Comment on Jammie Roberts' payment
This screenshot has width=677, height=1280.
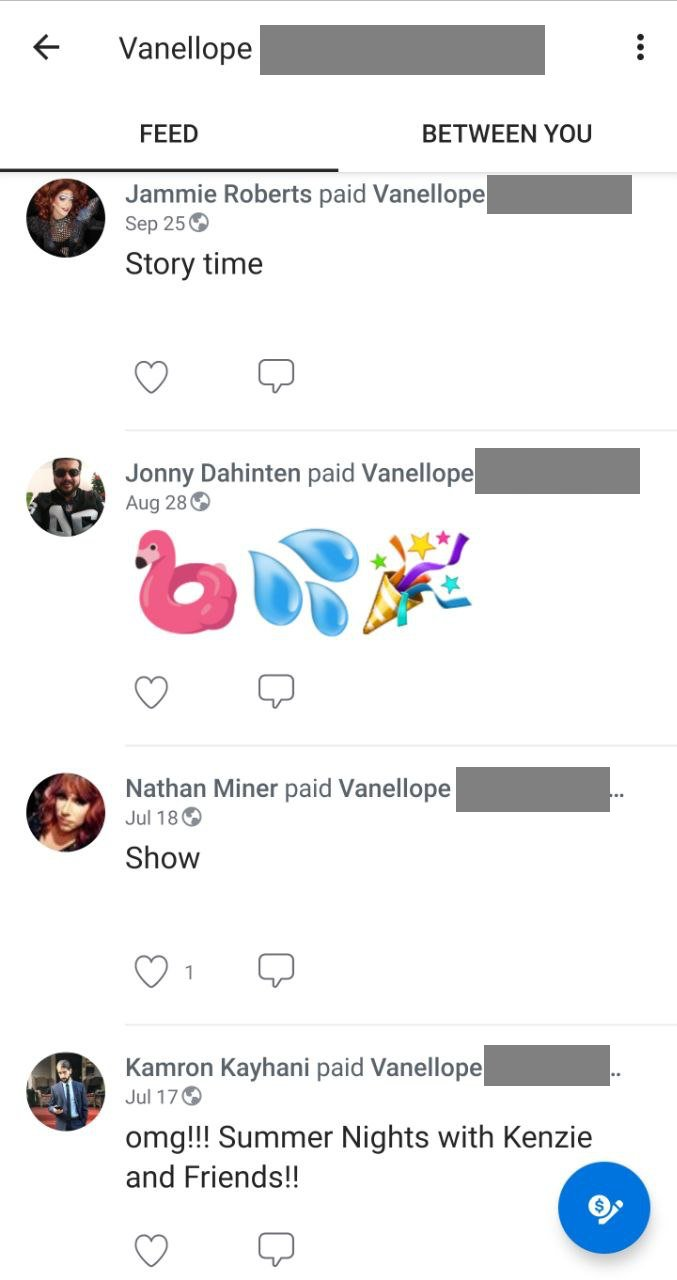276,376
